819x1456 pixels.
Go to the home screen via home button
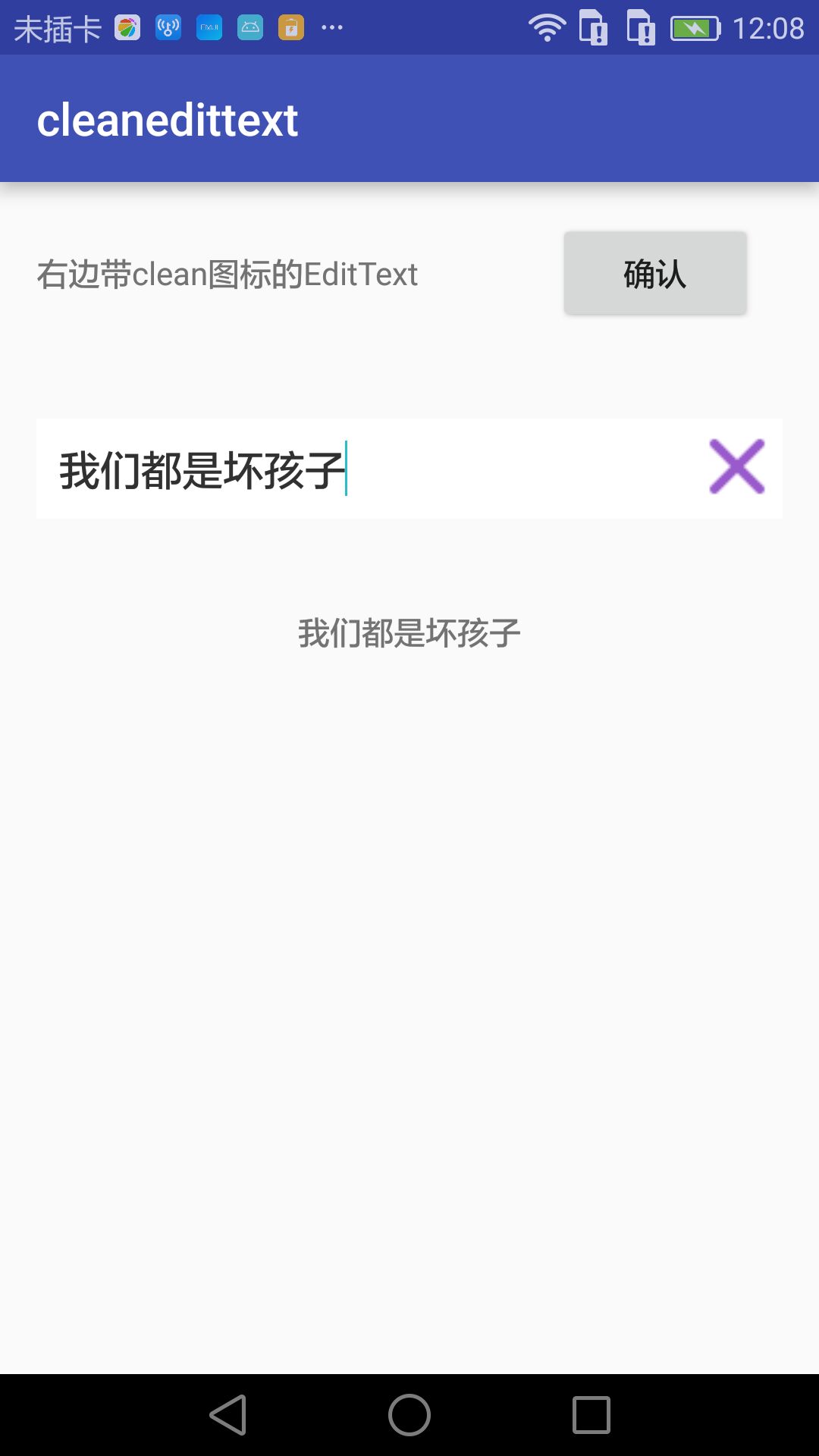[x=409, y=1415]
